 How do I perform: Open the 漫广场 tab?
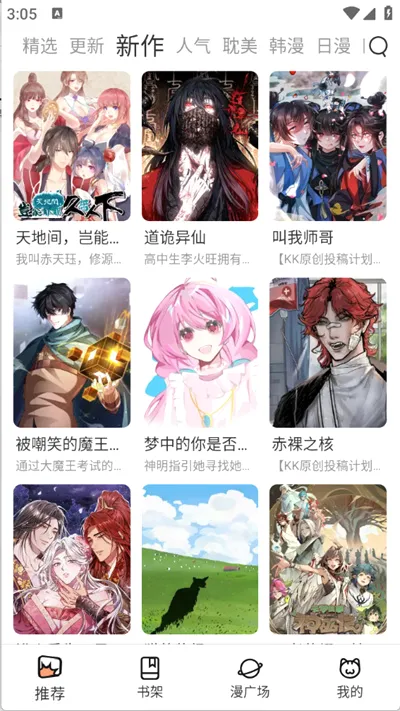click(x=250, y=677)
